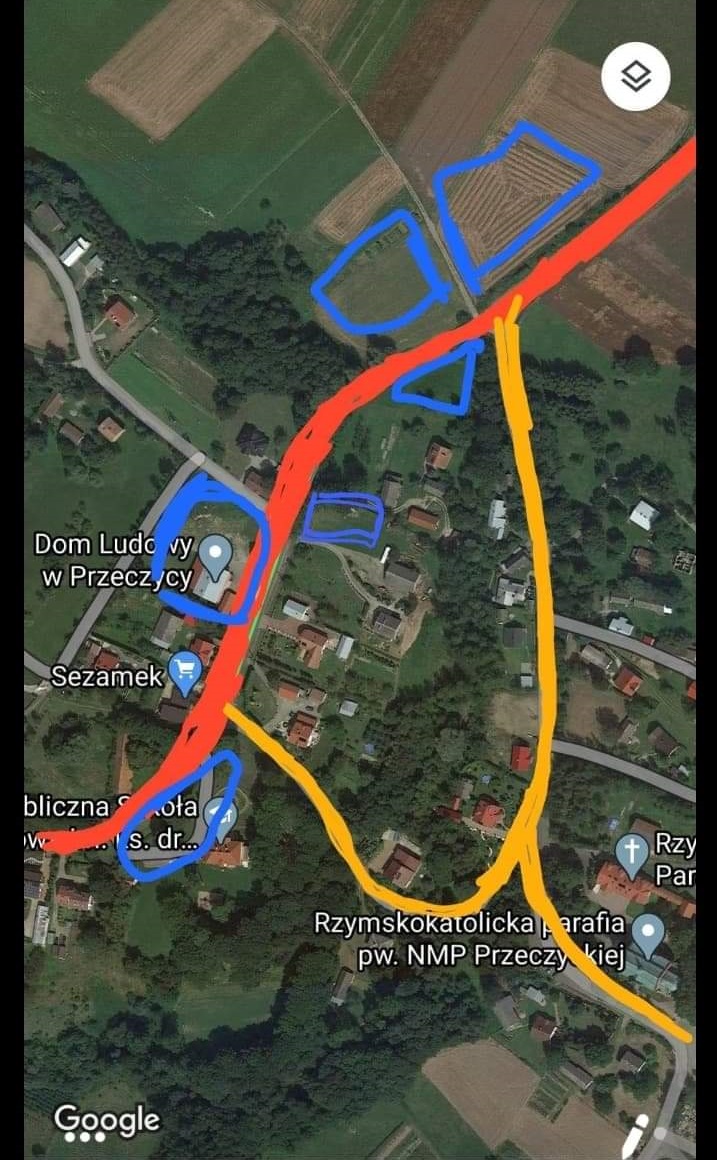Open the map layers button

636,76
